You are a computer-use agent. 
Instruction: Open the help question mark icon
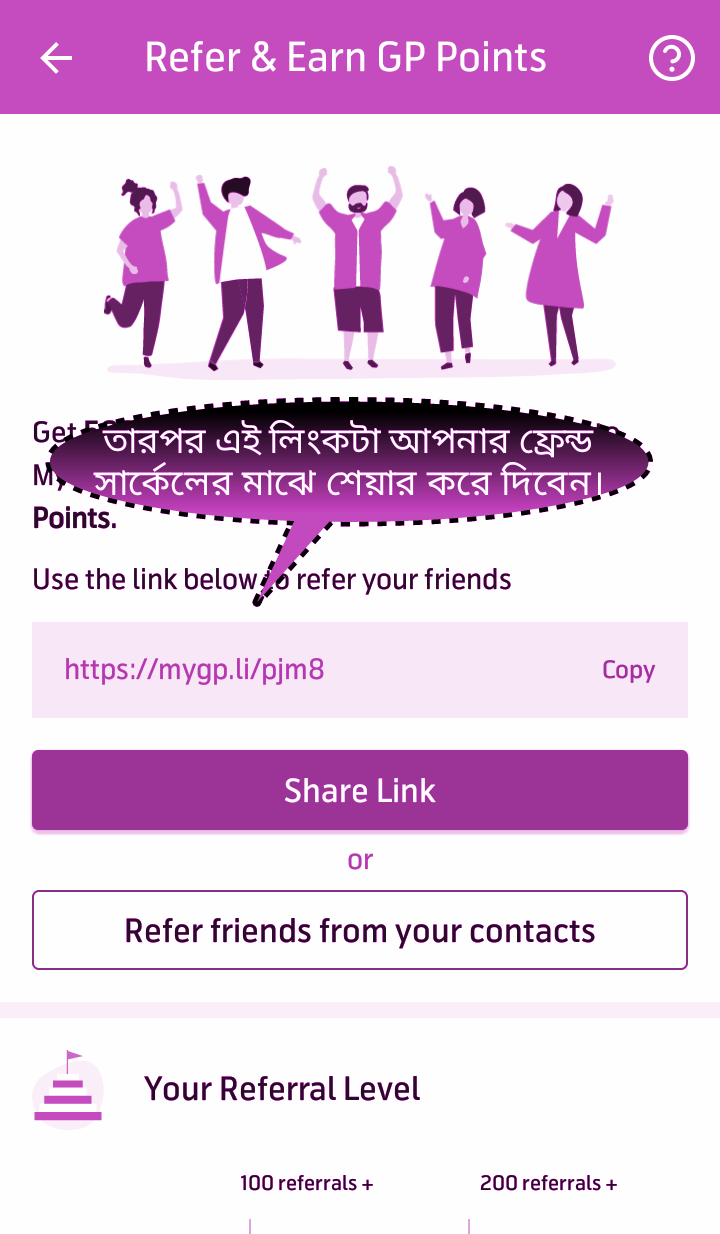(x=672, y=58)
